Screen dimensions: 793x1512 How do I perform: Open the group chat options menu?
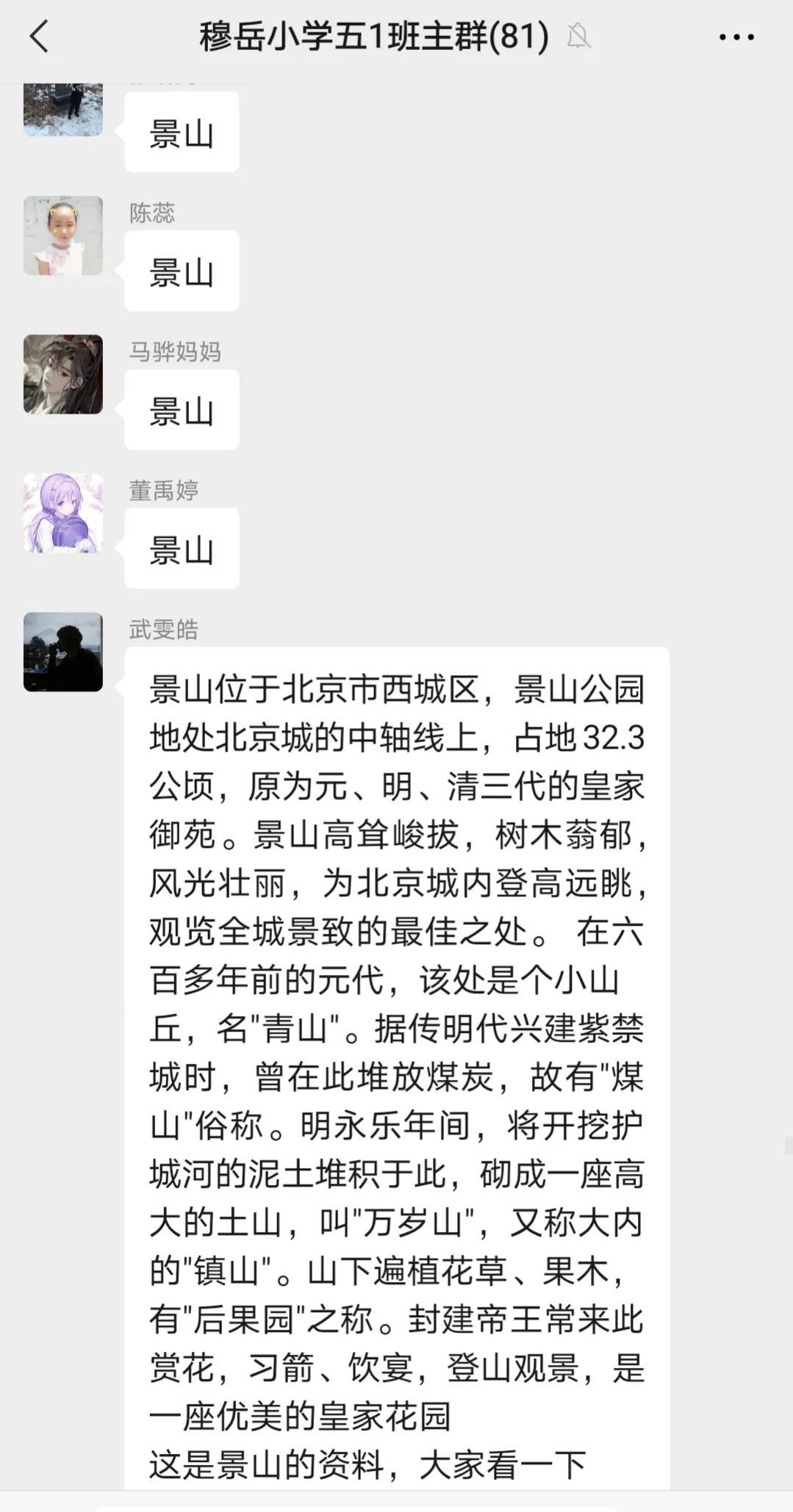tap(736, 37)
